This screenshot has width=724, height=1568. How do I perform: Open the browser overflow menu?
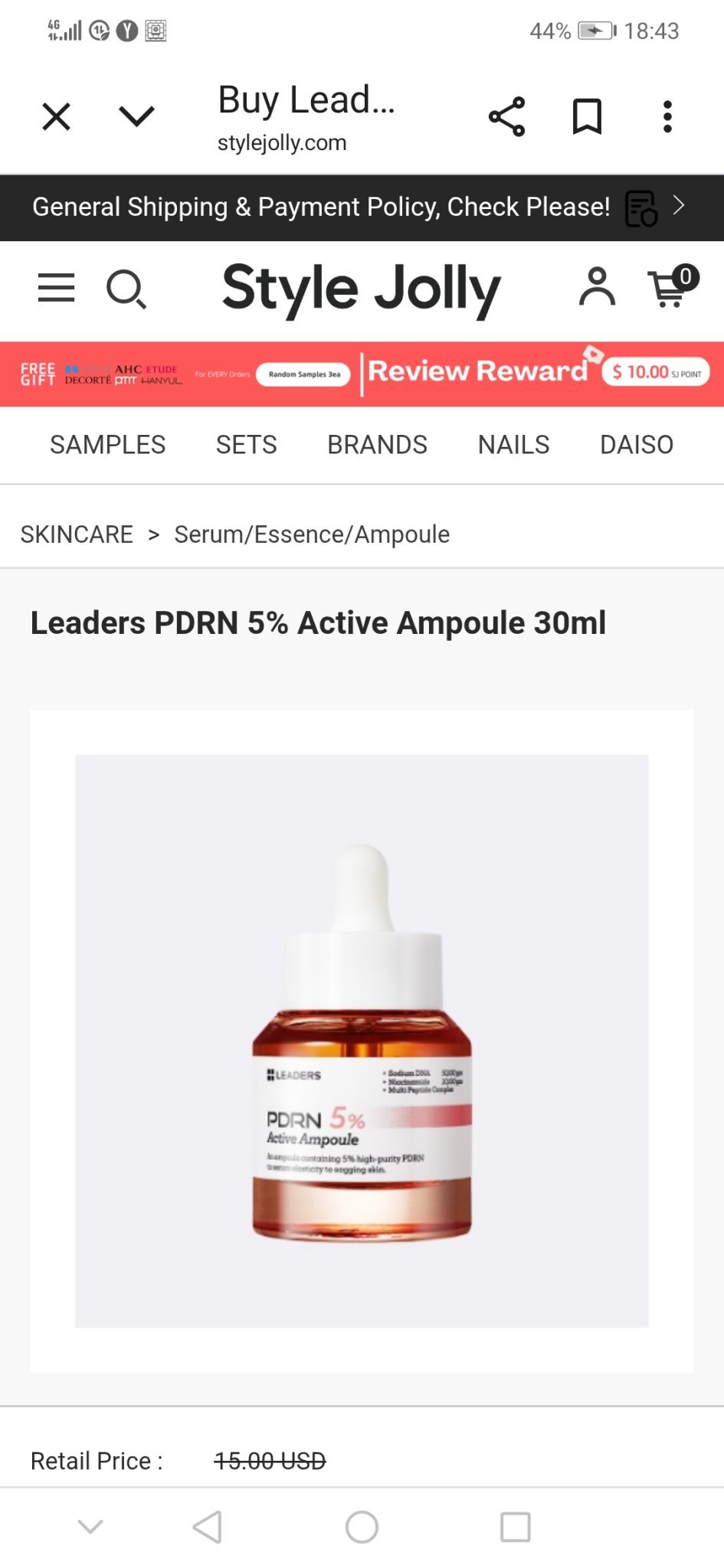click(x=667, y=117)
